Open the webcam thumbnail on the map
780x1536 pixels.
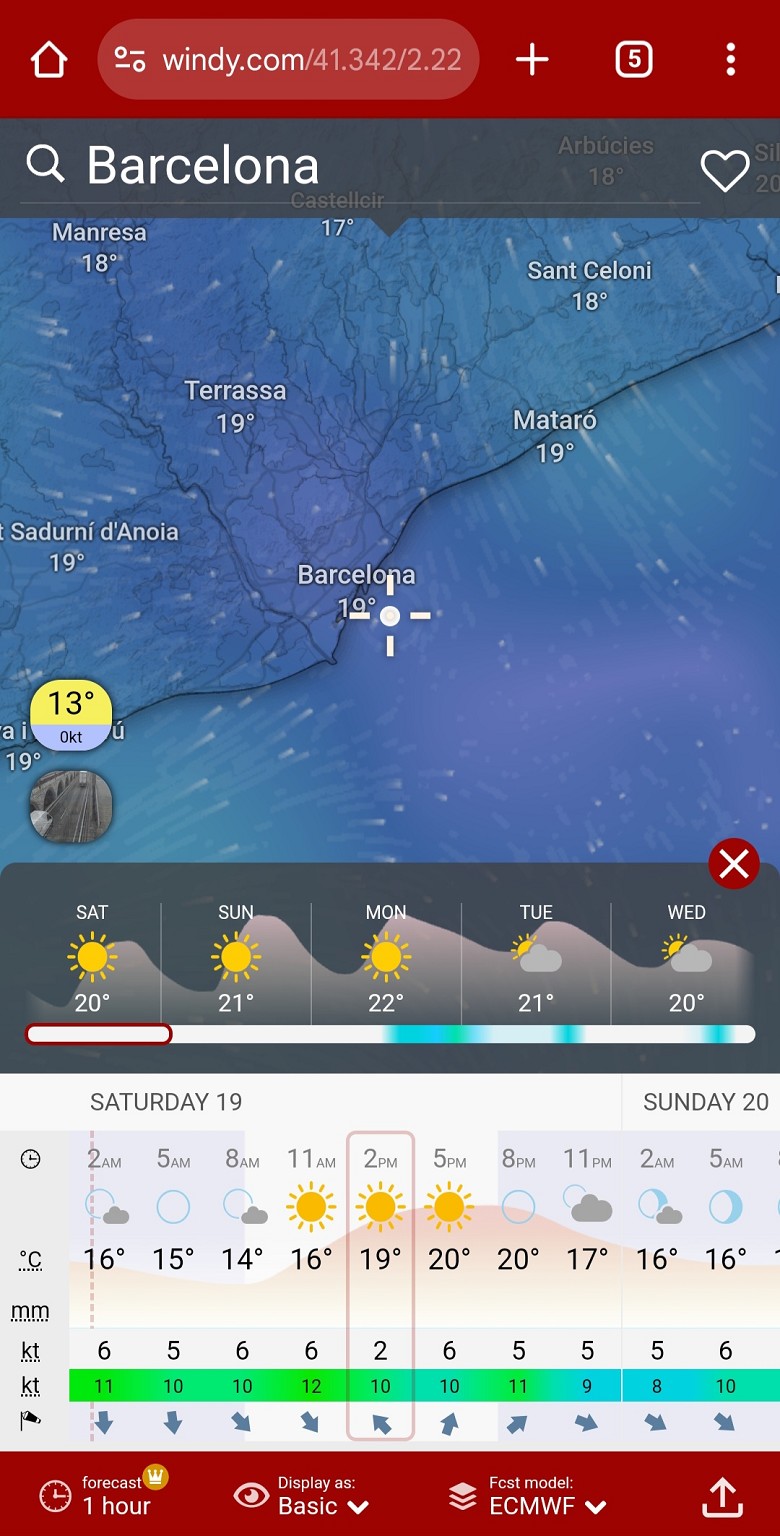tap(71, 806)
